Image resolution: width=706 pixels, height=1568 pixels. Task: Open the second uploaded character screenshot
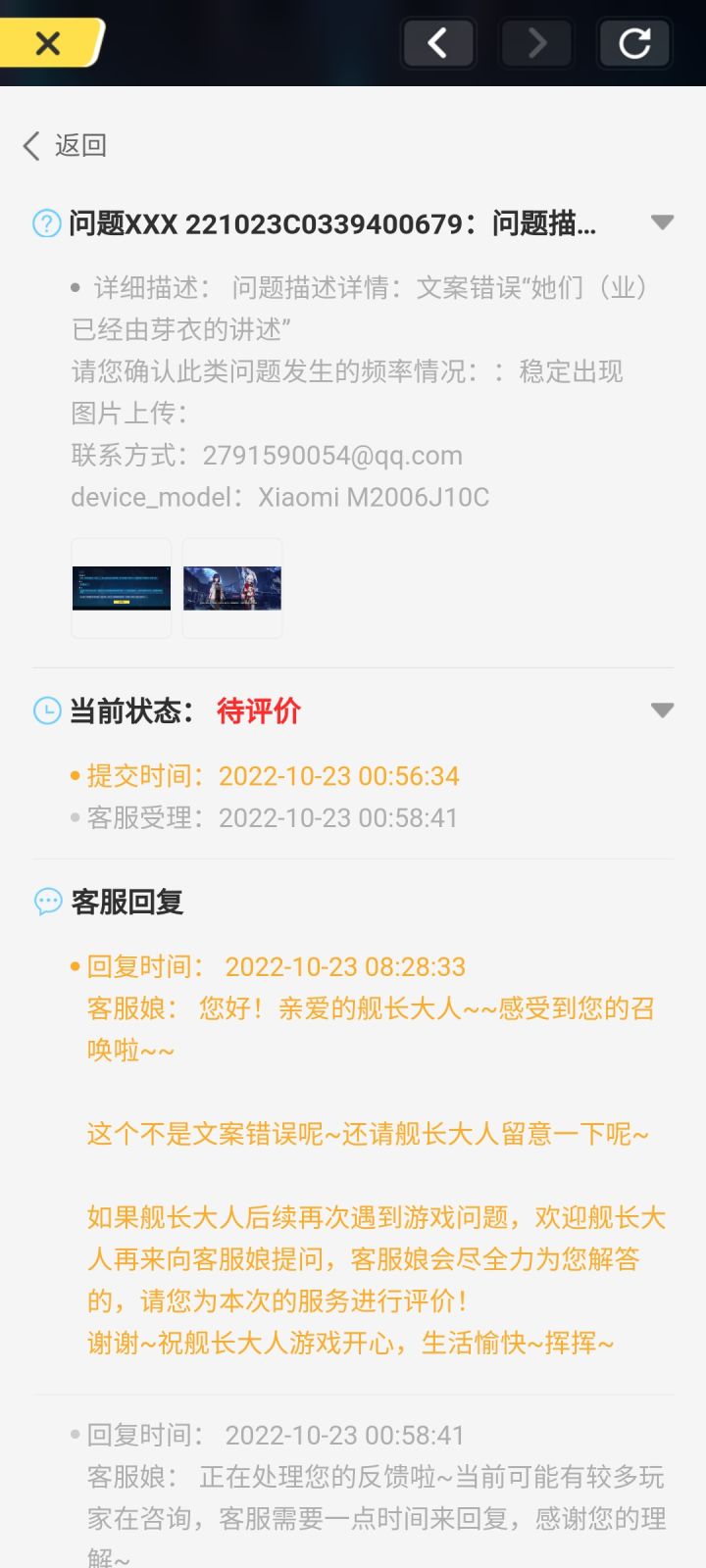tap(232, 588)
